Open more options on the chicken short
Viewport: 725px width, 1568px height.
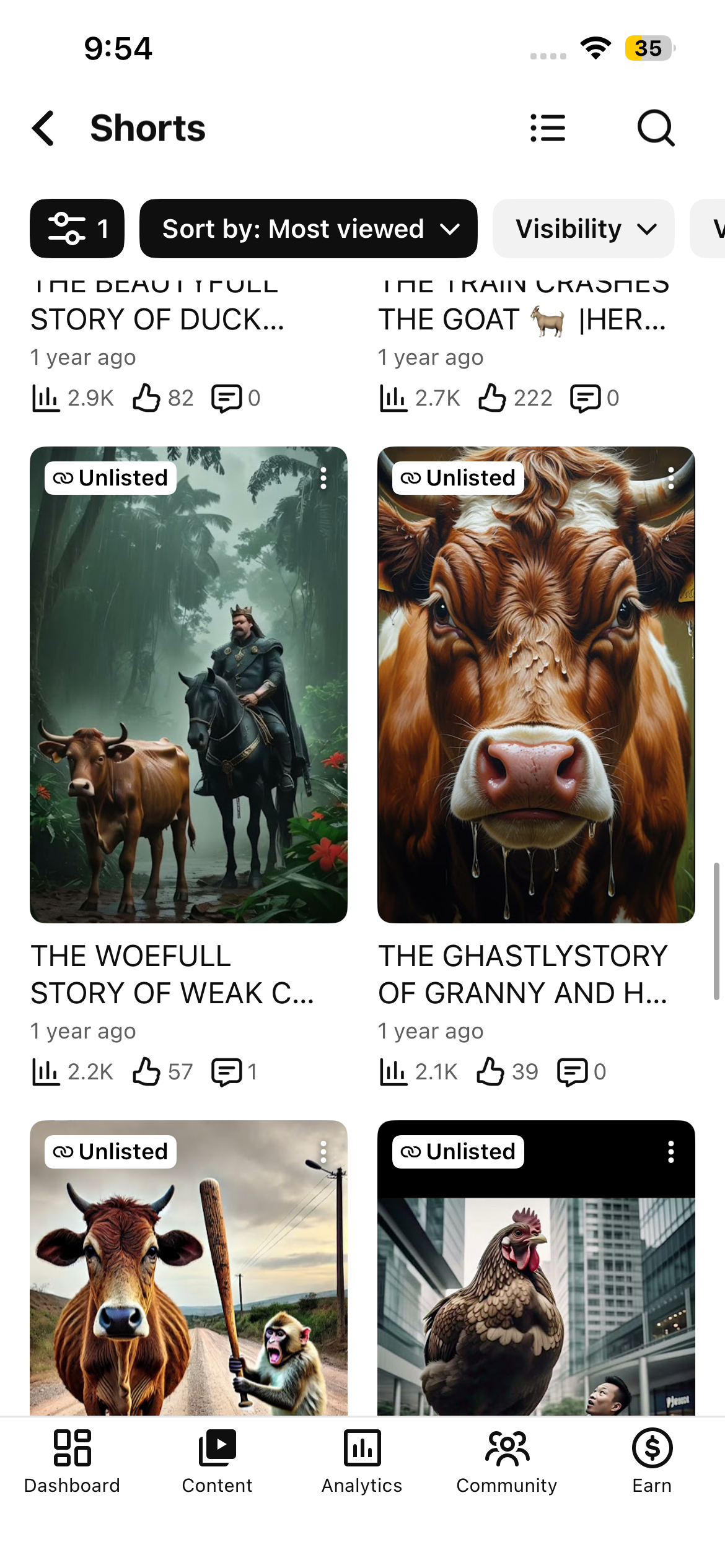point(671,1152)
